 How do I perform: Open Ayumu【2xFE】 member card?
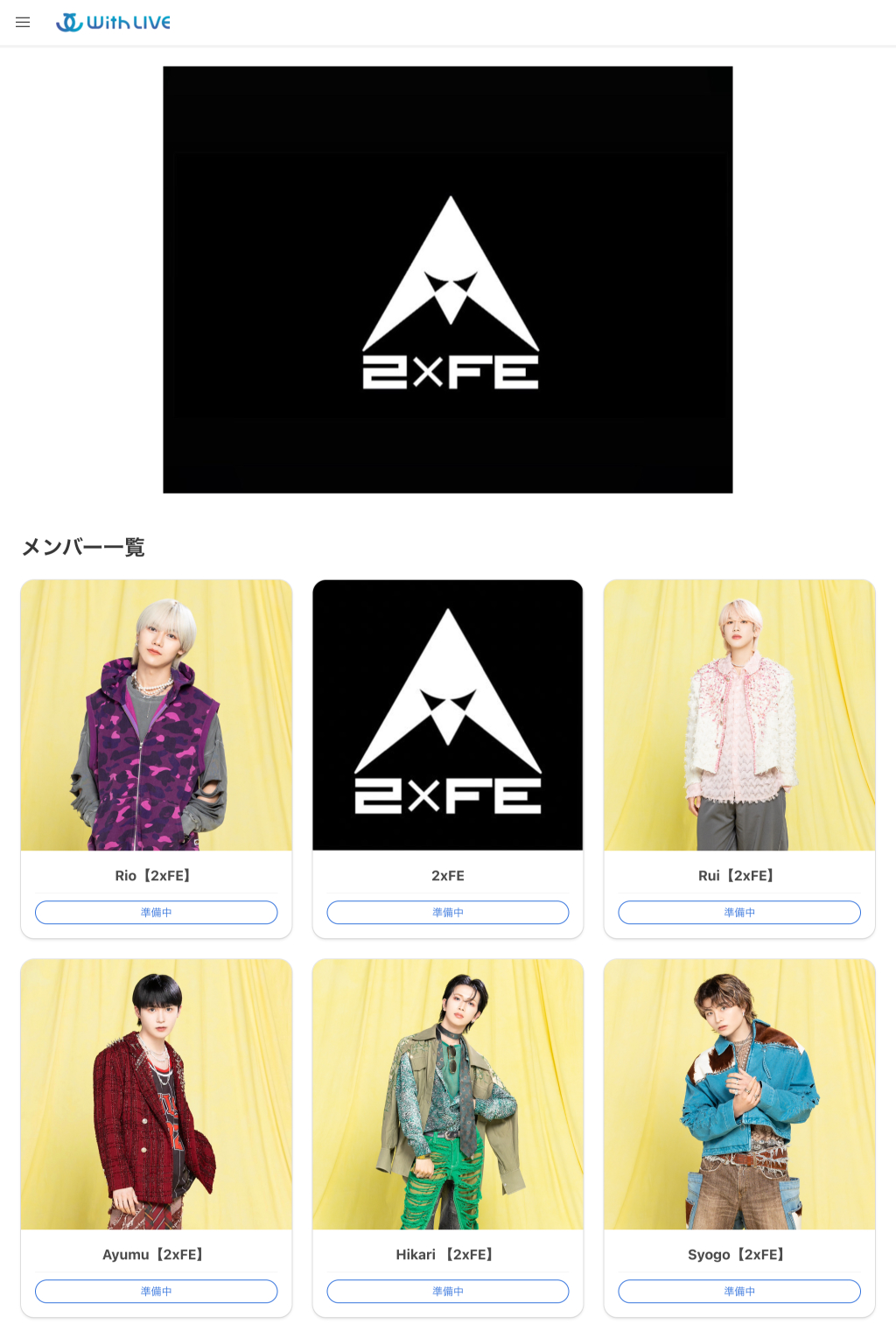coord(156,1094)
